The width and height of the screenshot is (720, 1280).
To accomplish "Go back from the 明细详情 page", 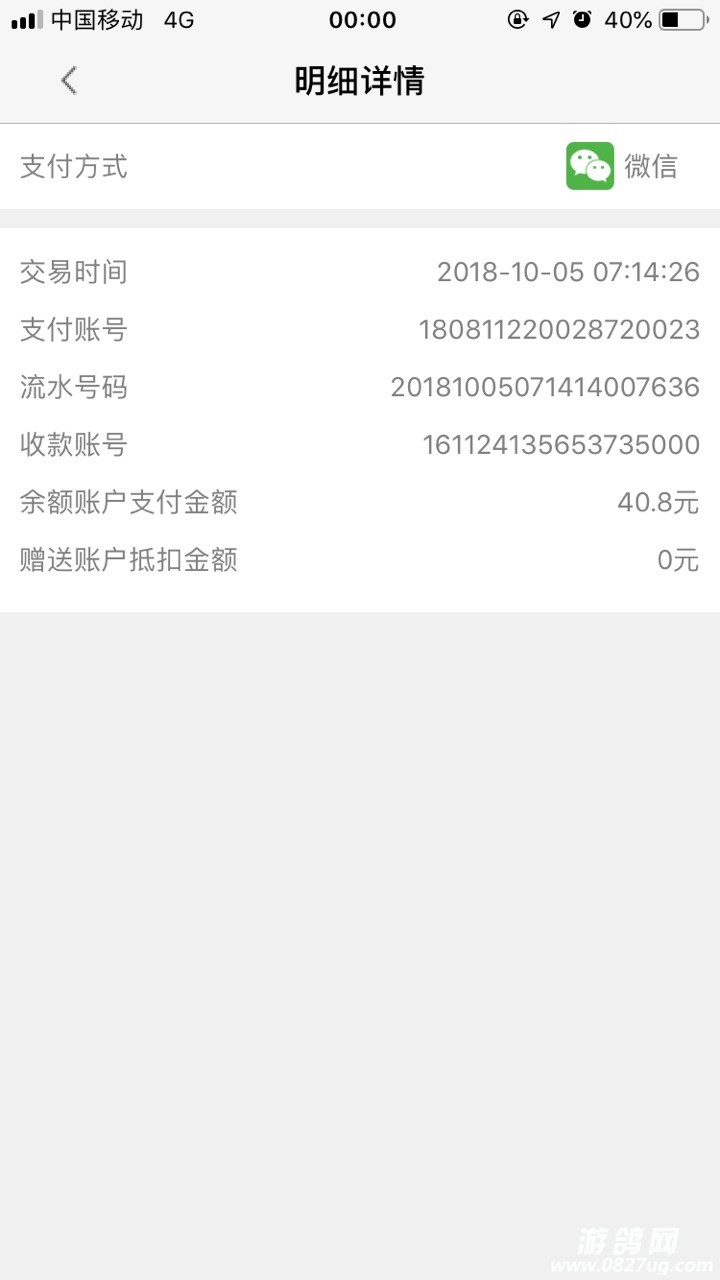I will 68,80.
